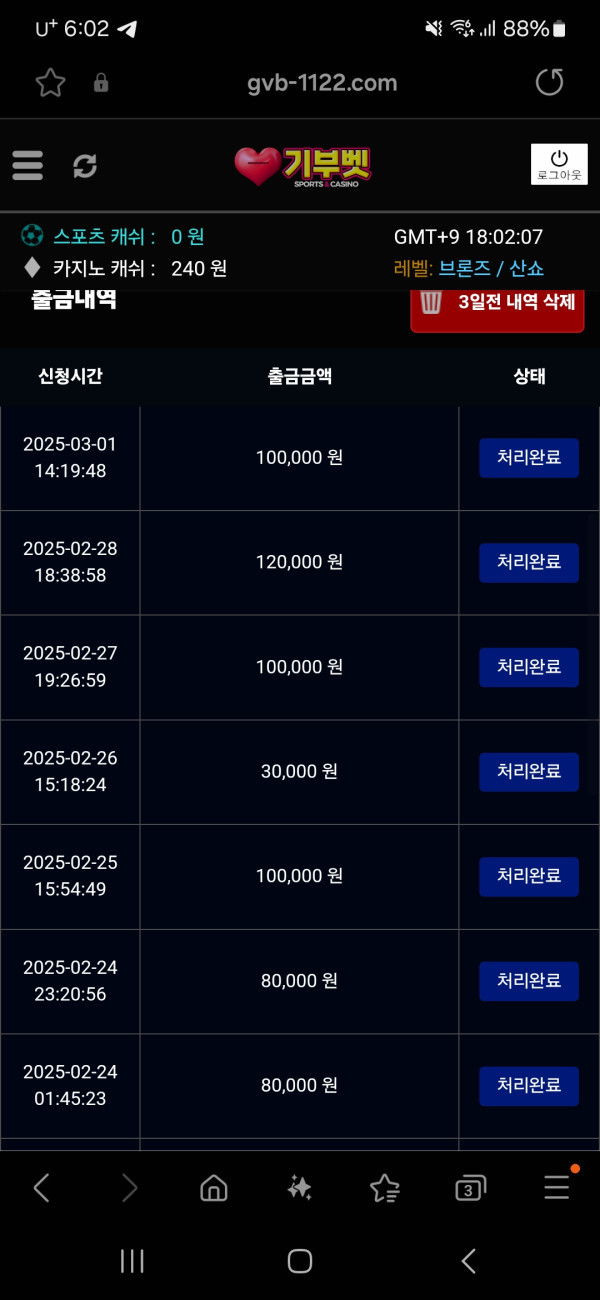Refresh the cash balance with the sync icon

tap(85, 166)
